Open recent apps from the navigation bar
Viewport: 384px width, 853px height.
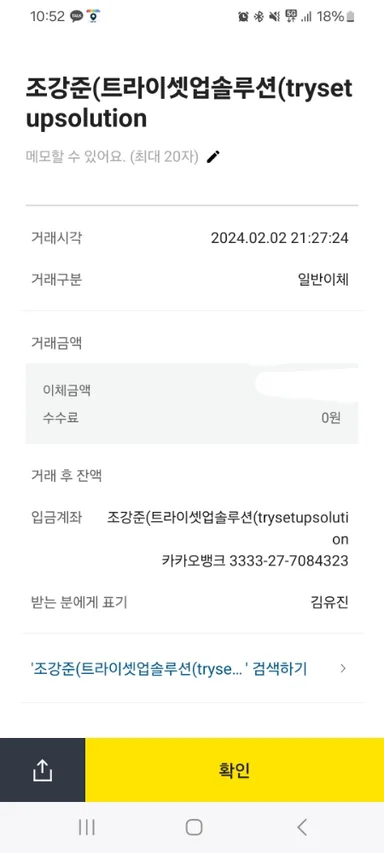(86, 827)
